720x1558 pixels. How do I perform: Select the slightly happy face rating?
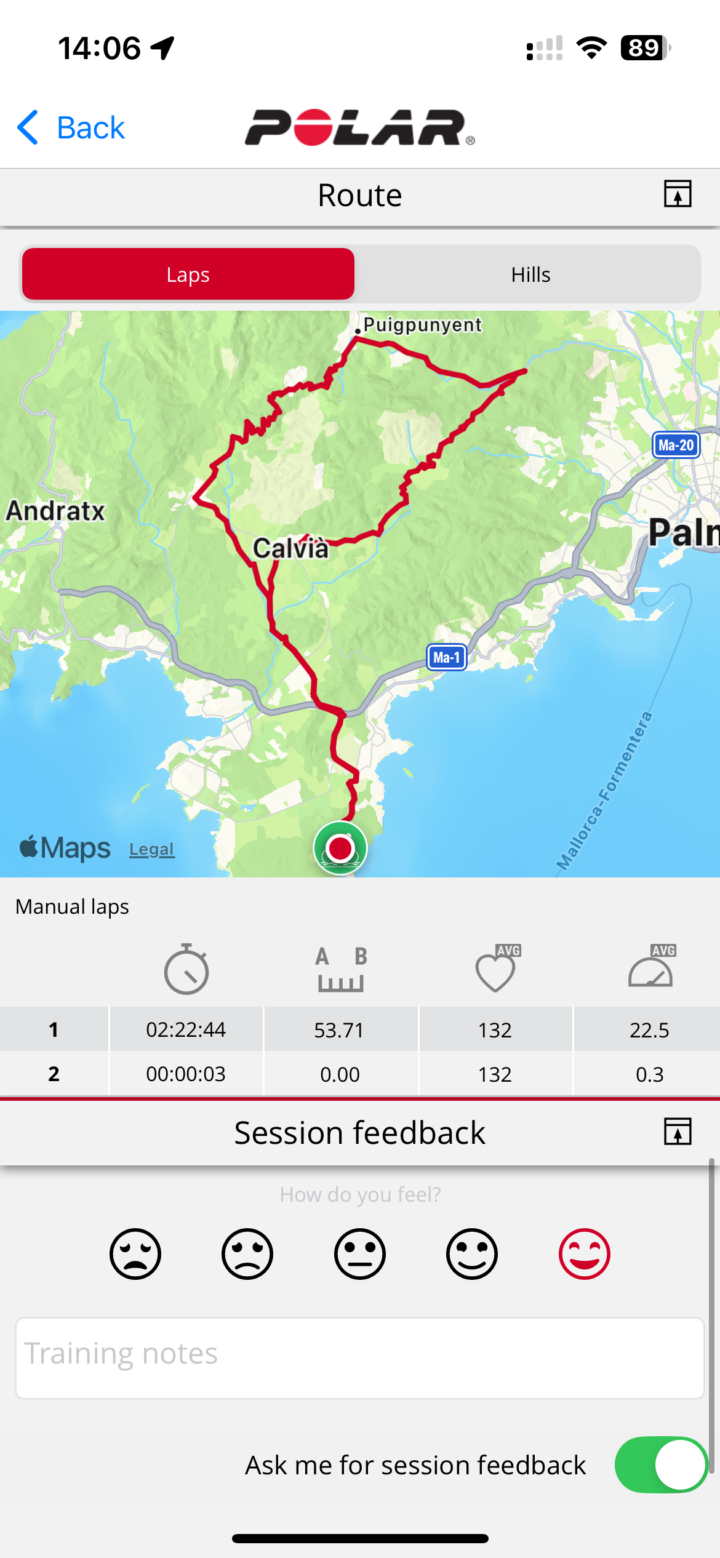coord(472,1254)
